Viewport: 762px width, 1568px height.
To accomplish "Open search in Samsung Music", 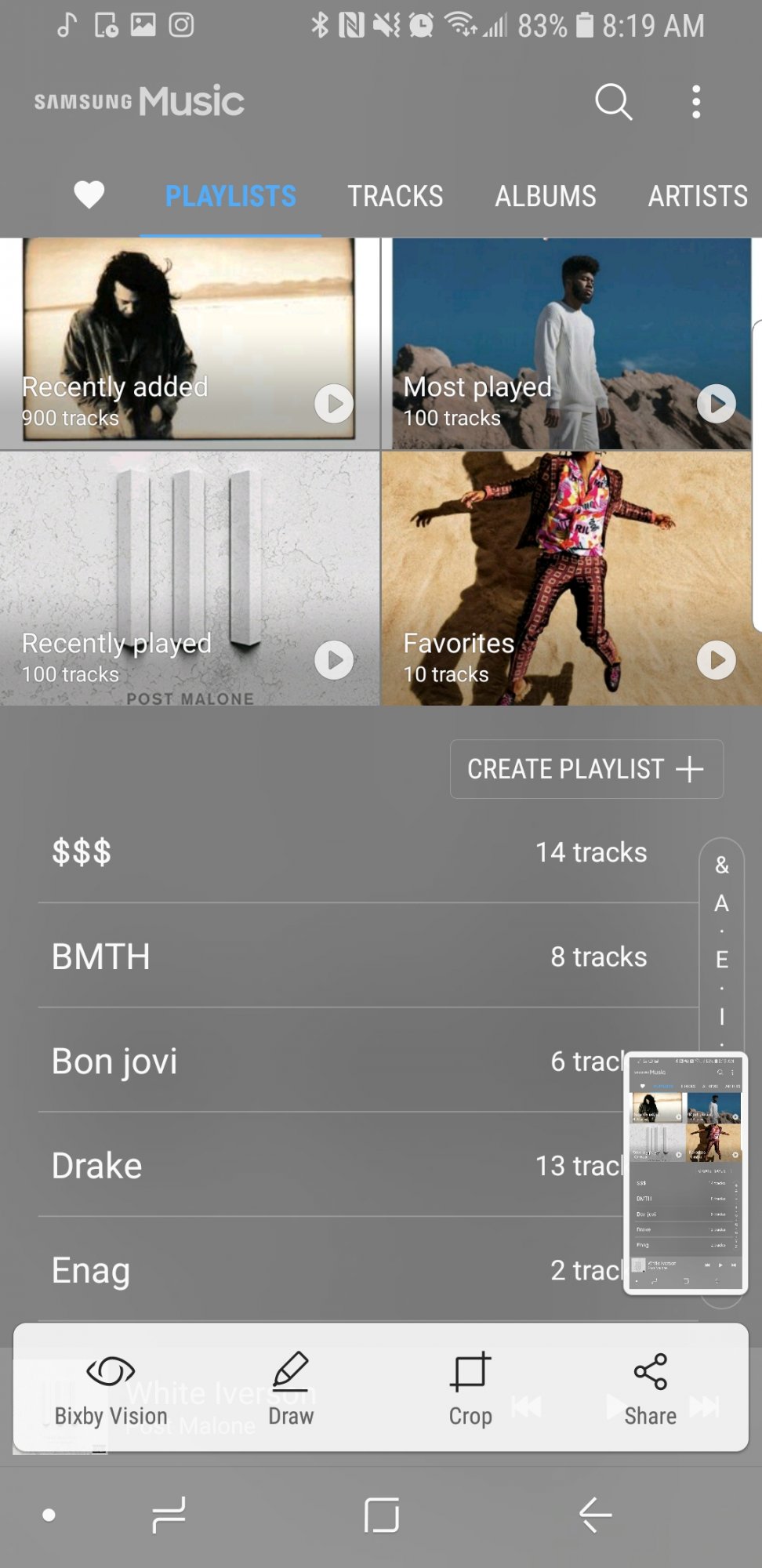I will pos(613,102).
